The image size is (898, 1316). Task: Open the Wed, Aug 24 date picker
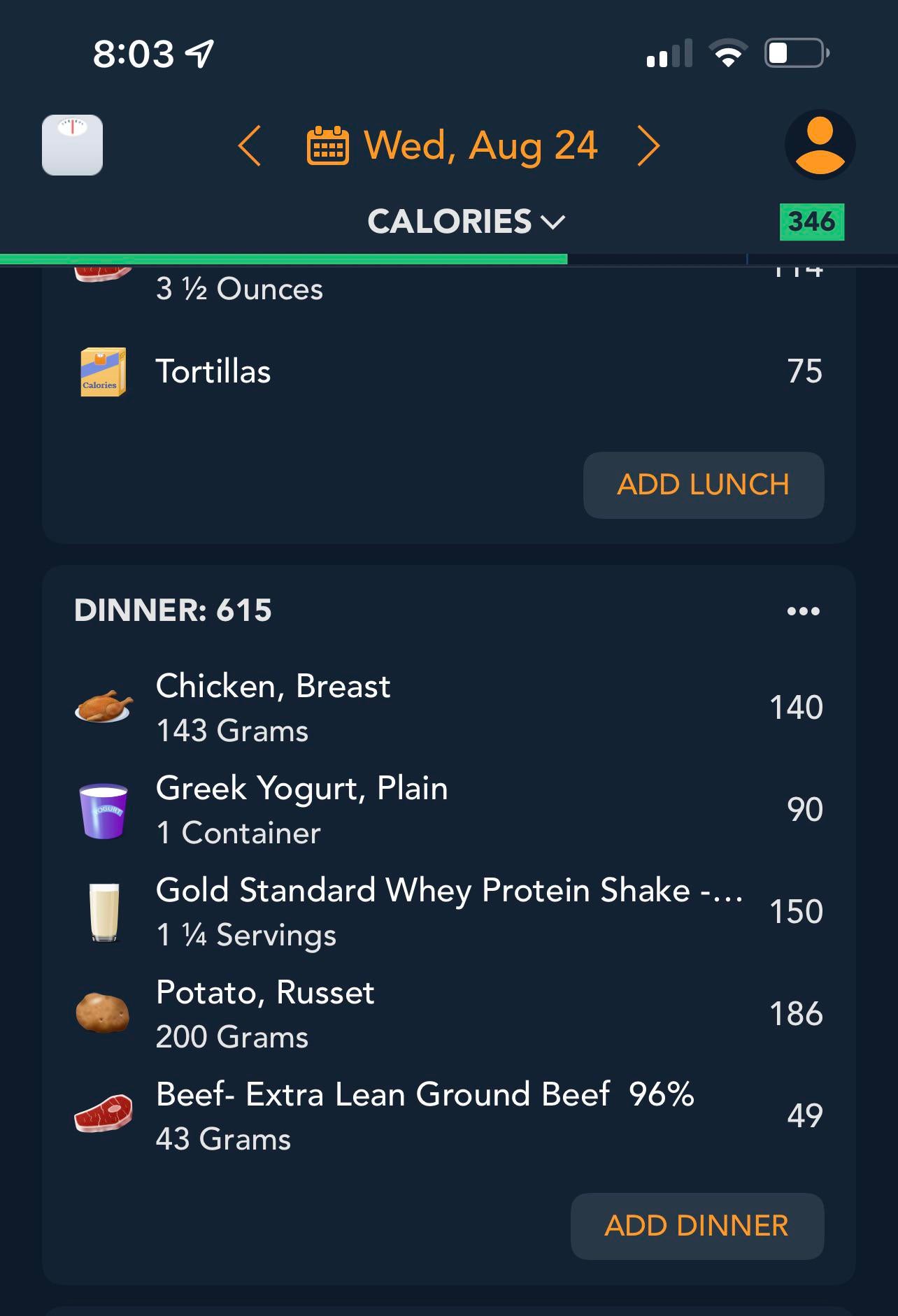pos(452,145)
